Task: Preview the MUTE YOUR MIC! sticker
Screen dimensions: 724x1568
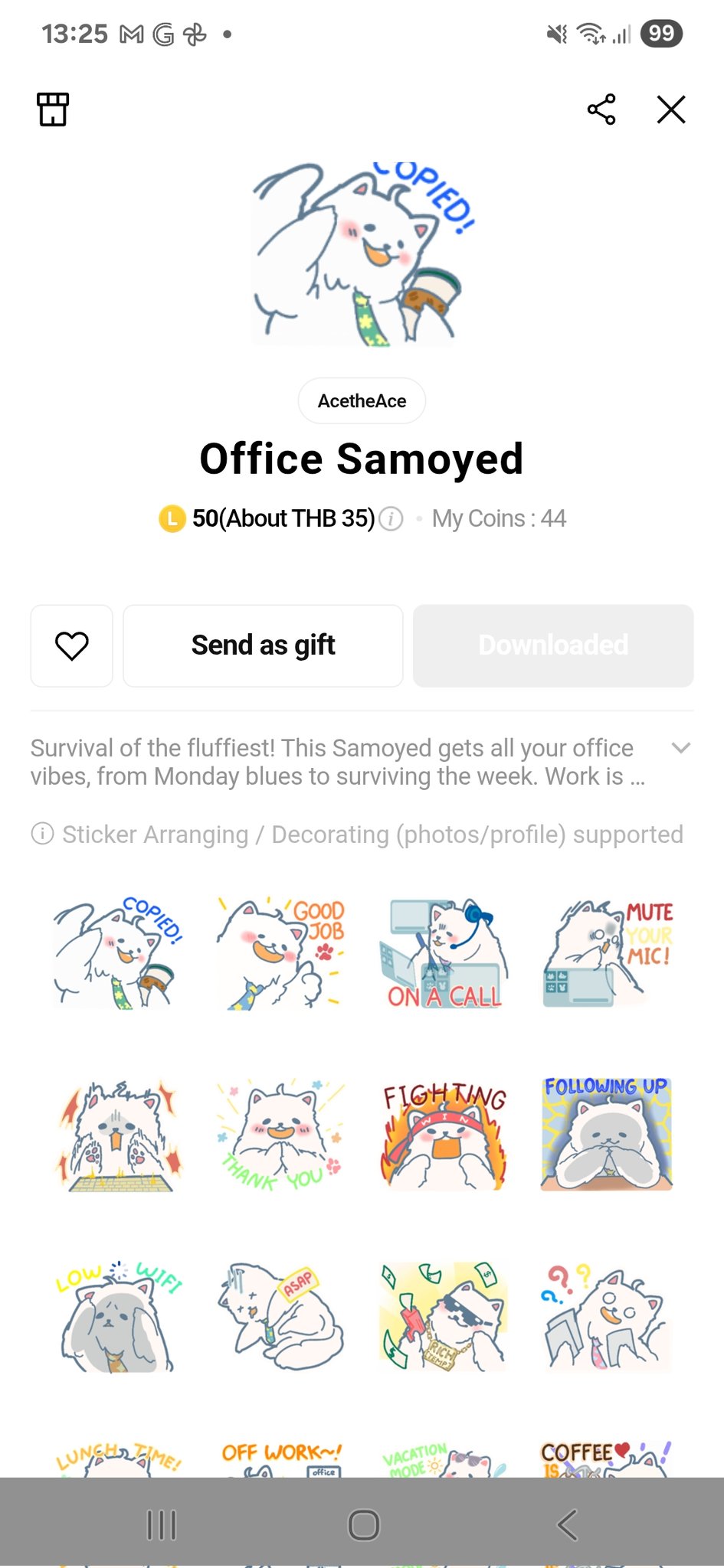Action: [607, 954]
